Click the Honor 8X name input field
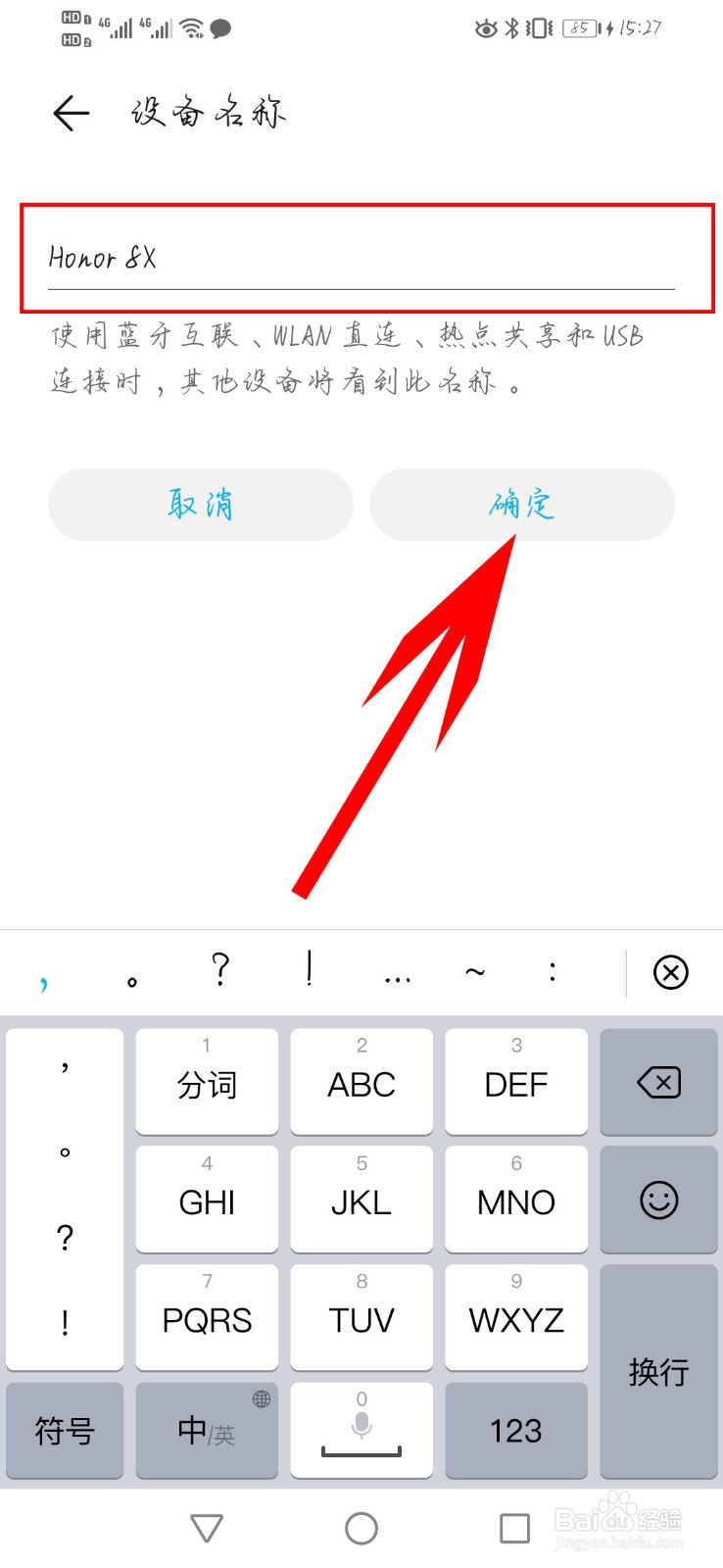This screenshot has height=1568, width=723. pos(361,258)
